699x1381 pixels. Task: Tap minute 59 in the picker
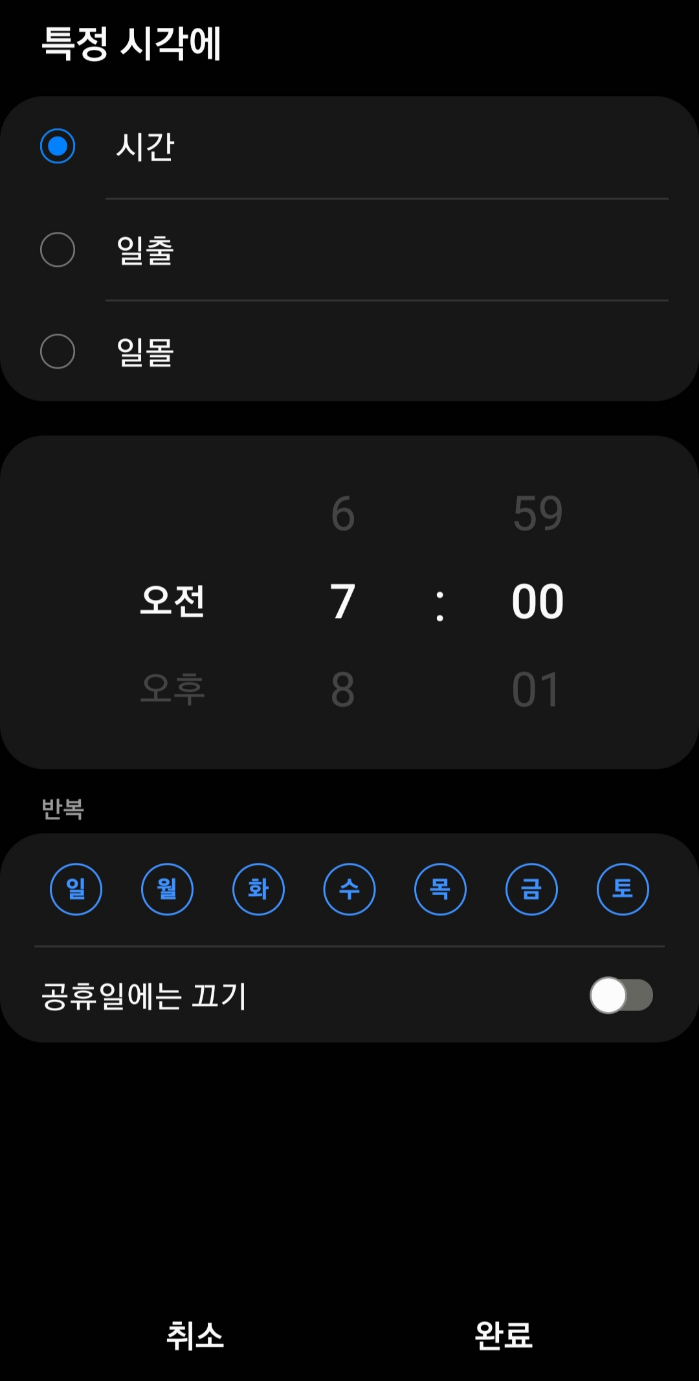[537, 514]
